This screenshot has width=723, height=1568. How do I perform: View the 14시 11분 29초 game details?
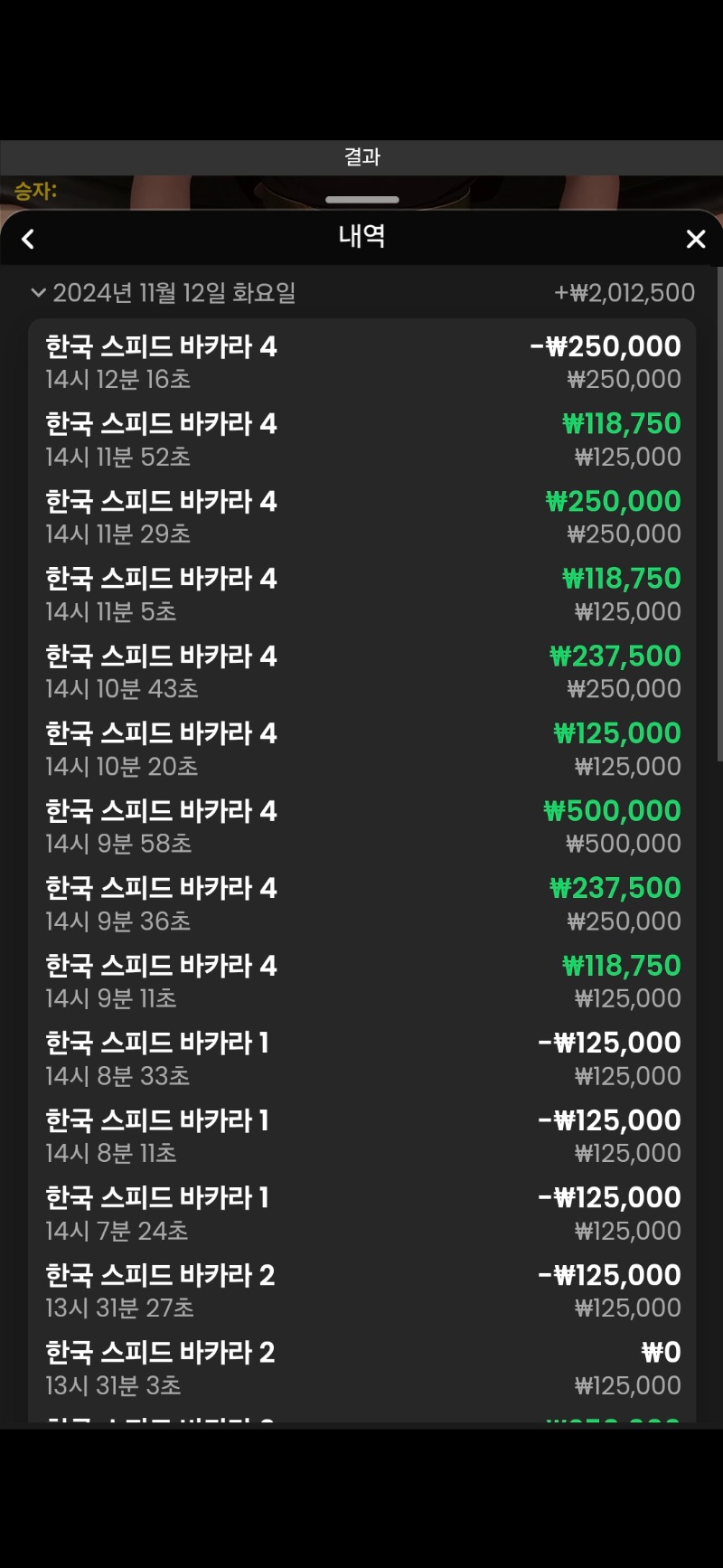[x=361, y=517]
